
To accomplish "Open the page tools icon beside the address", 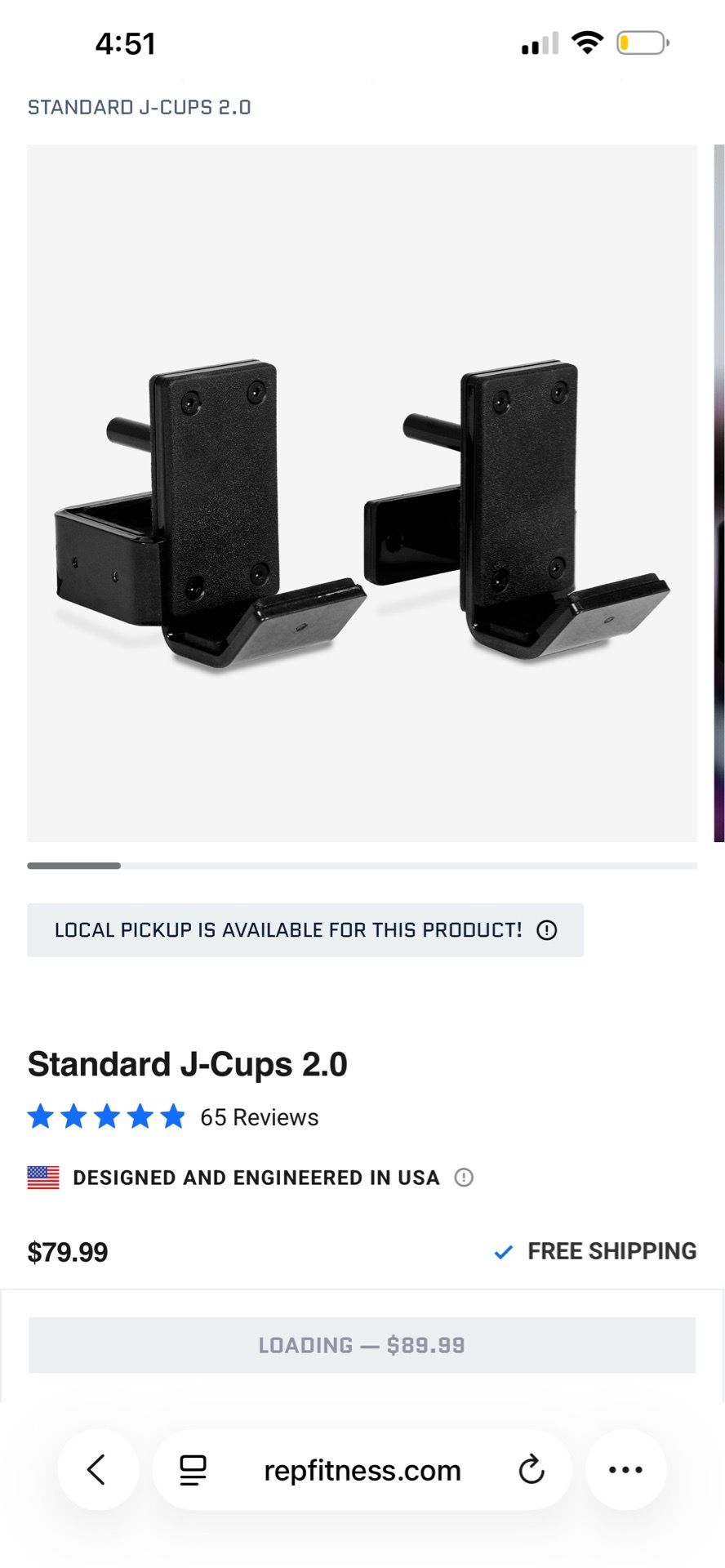I will 193,1470.
